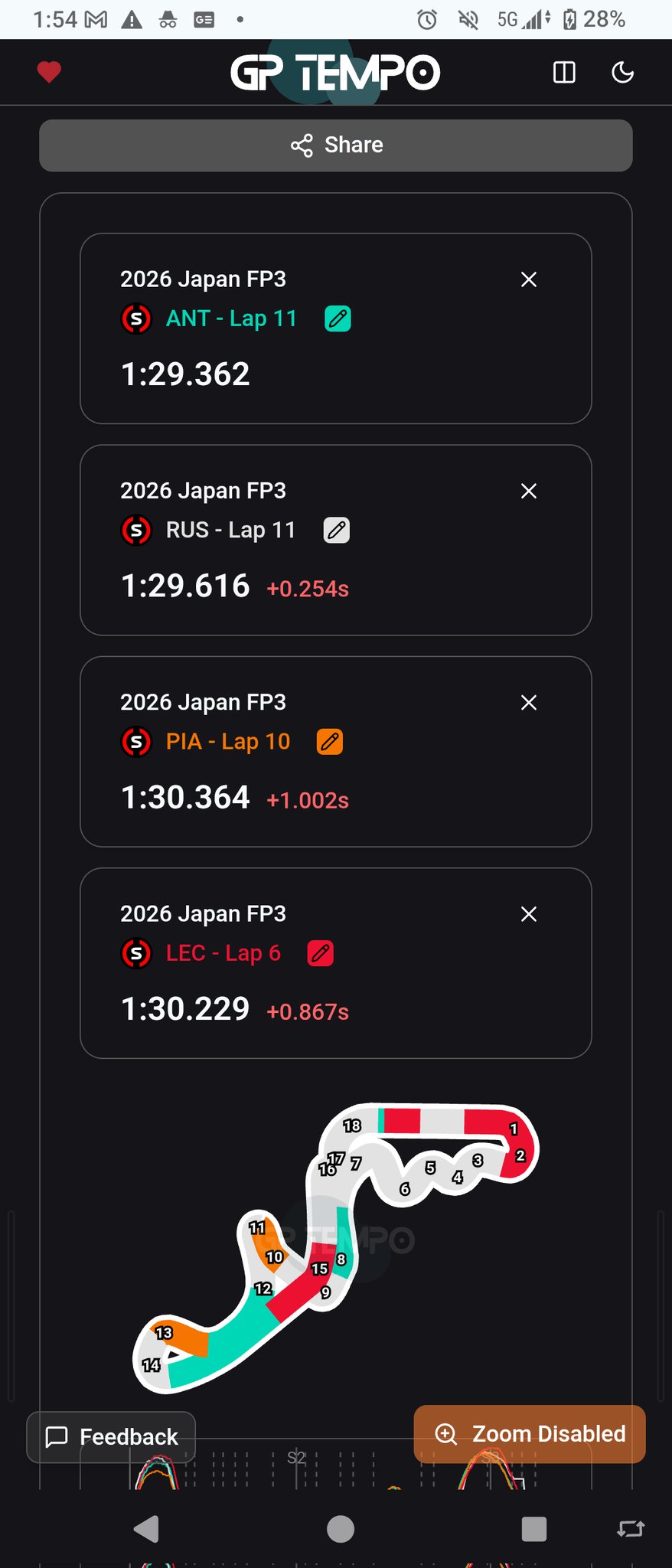Toggle the split layout icon
The image size is (672, 1568).
point(564,73)
